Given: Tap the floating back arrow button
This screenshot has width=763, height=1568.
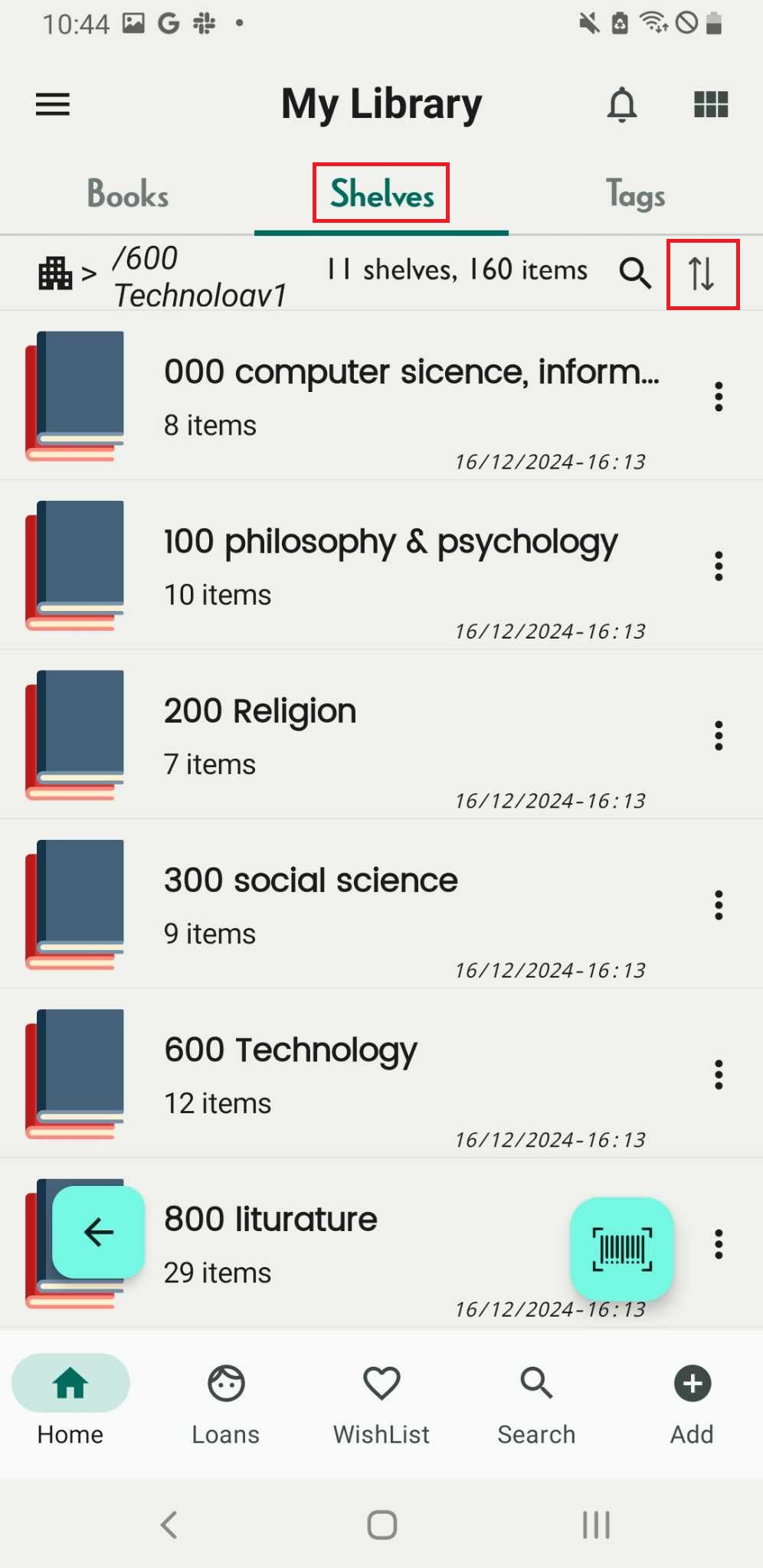Looking at the screenshot, I should coord(98,1233).
